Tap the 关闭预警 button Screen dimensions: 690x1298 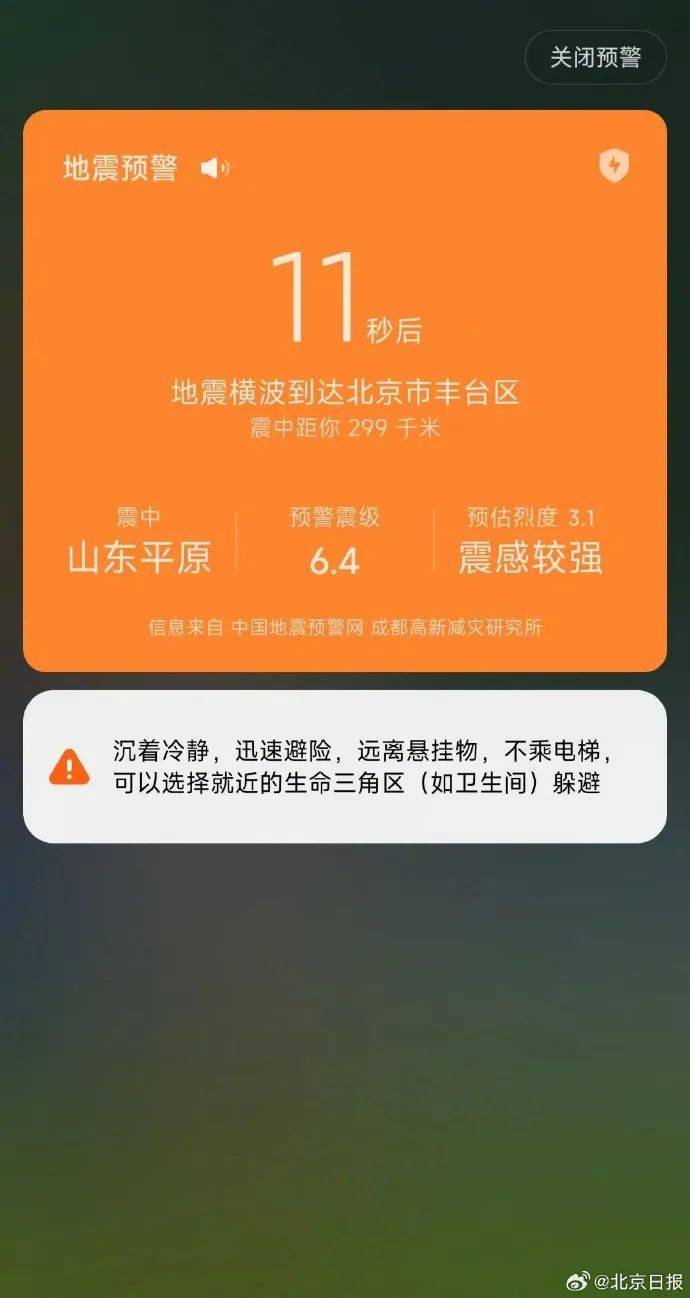pyautogui.click(x=595, y=57)
